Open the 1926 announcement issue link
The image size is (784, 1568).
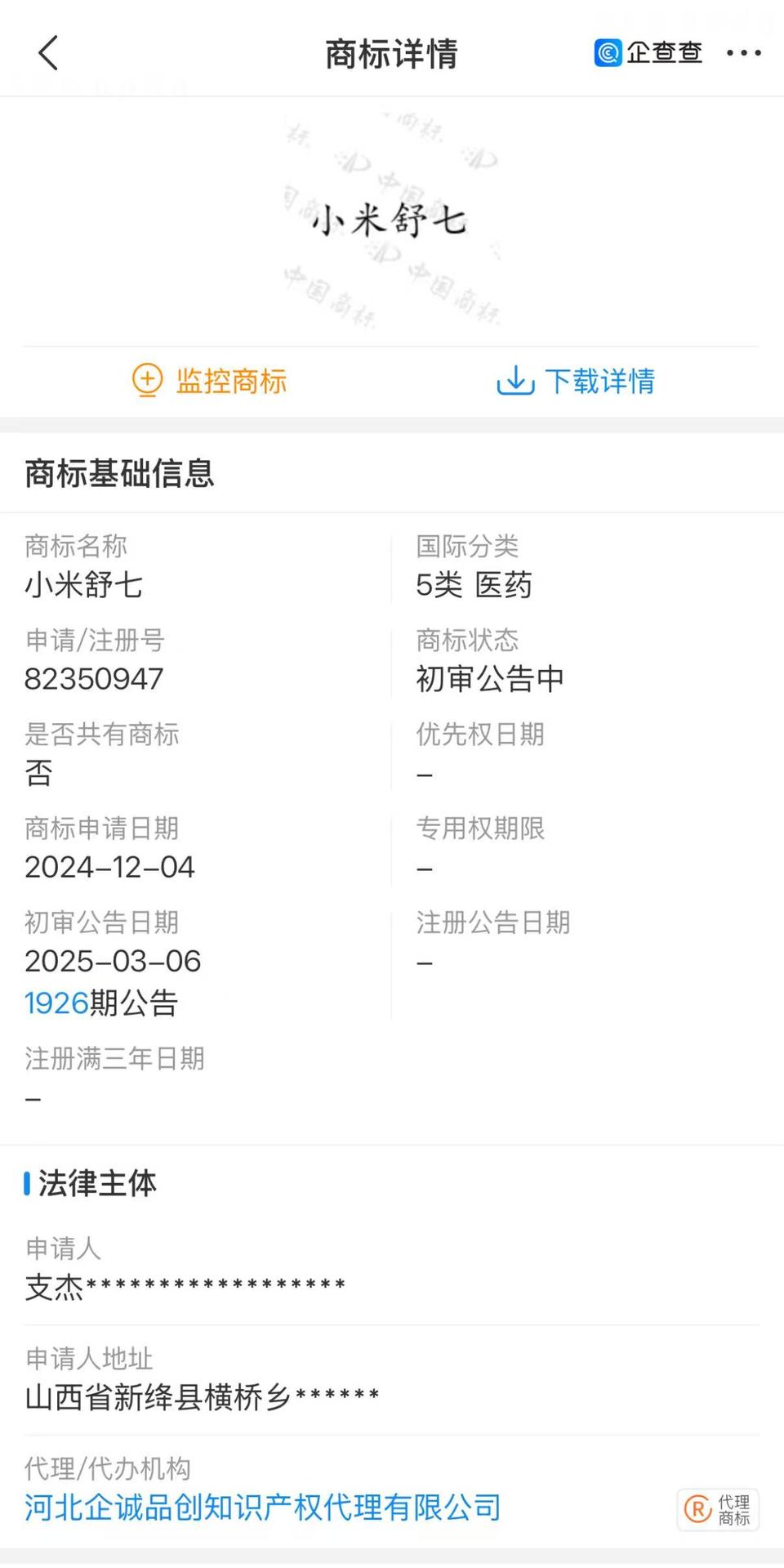pos(56,1003)
